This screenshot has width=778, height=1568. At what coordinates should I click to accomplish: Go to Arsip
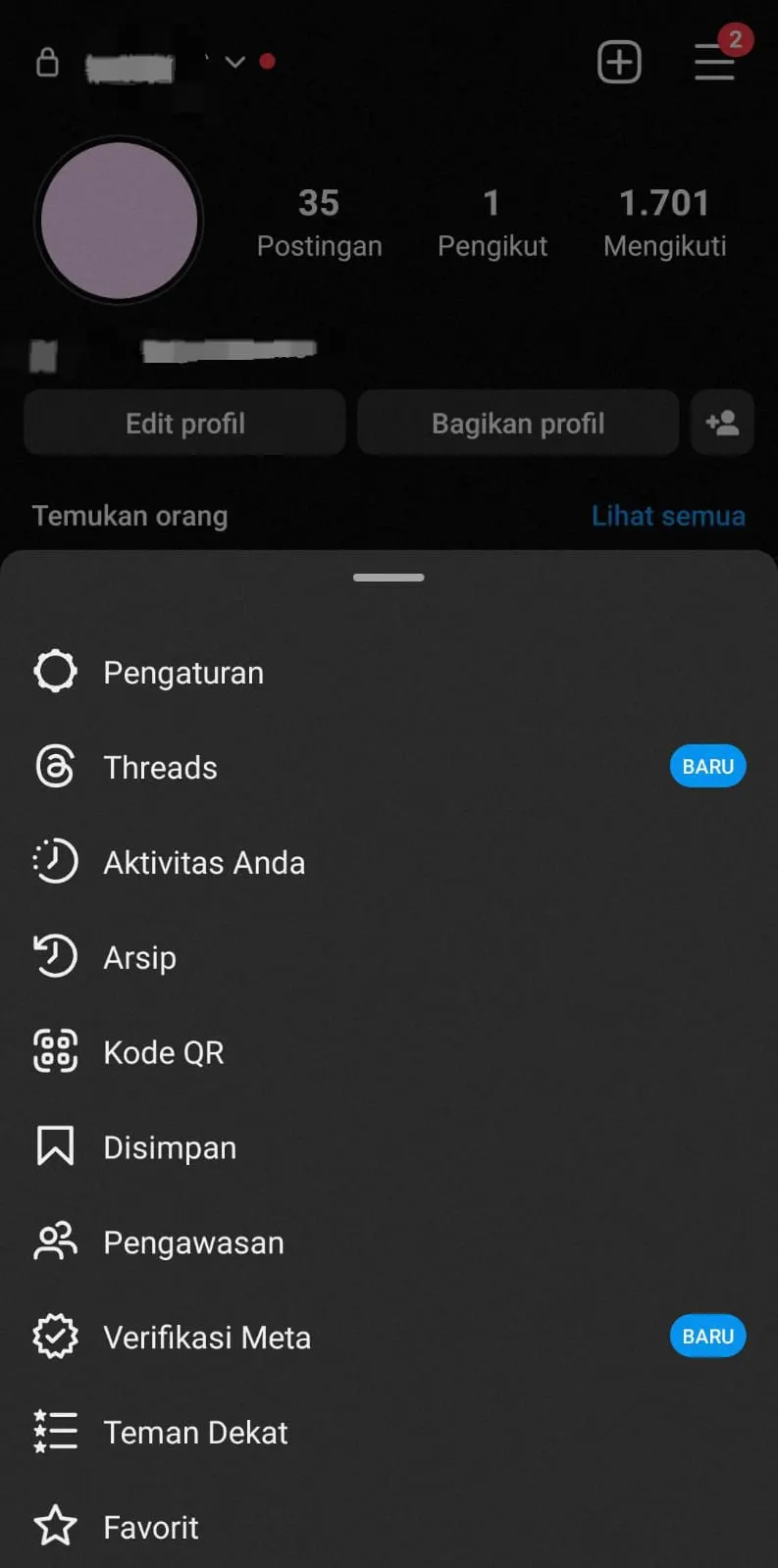point(139,957)
